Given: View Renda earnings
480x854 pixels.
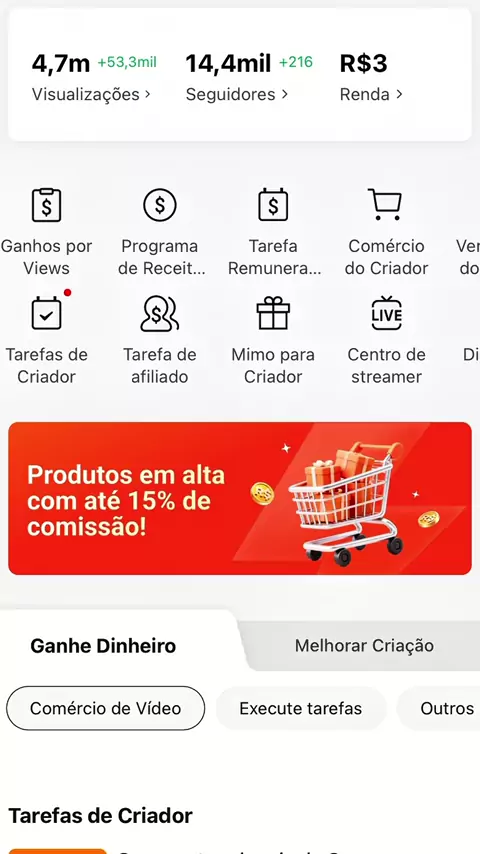Looking at the screenshot, I should 371,94.
